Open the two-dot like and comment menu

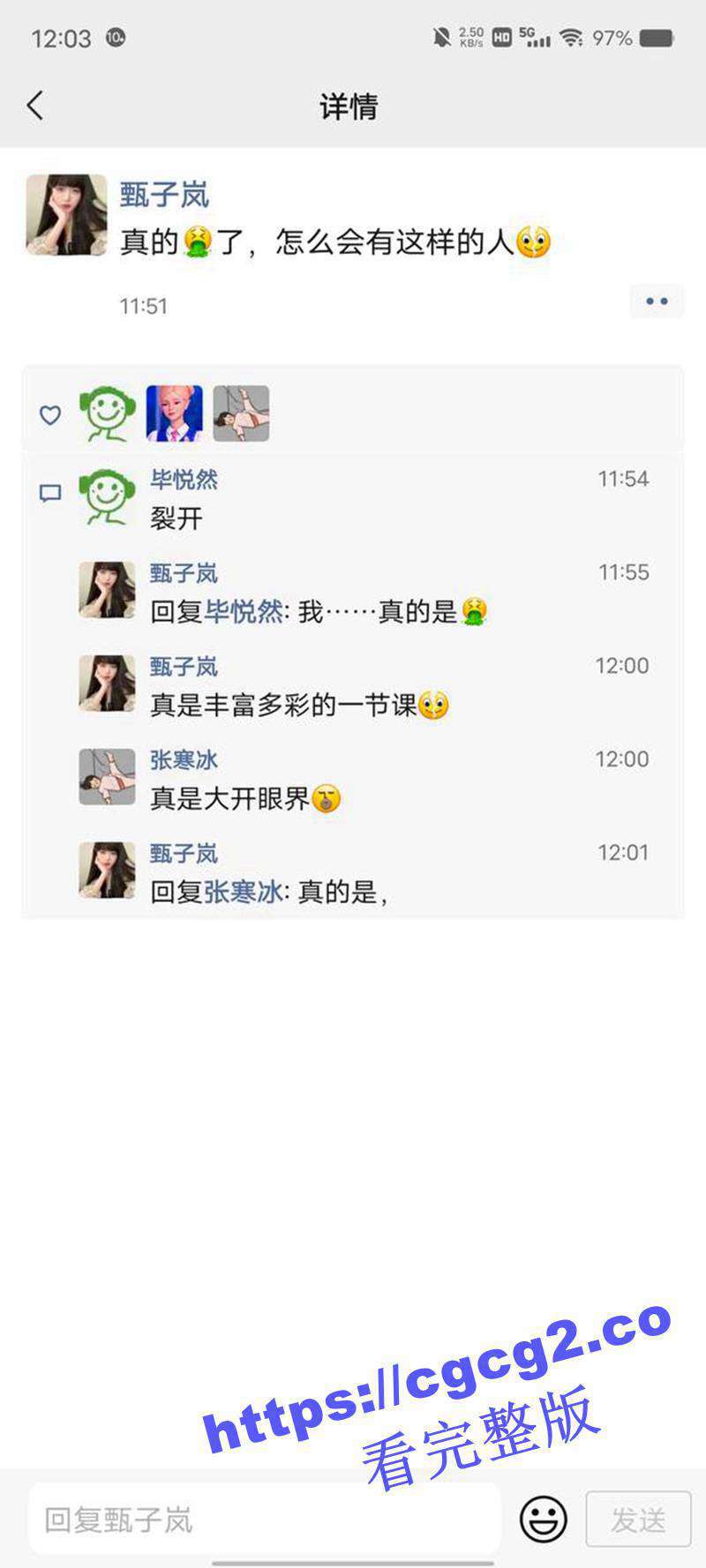657,302
